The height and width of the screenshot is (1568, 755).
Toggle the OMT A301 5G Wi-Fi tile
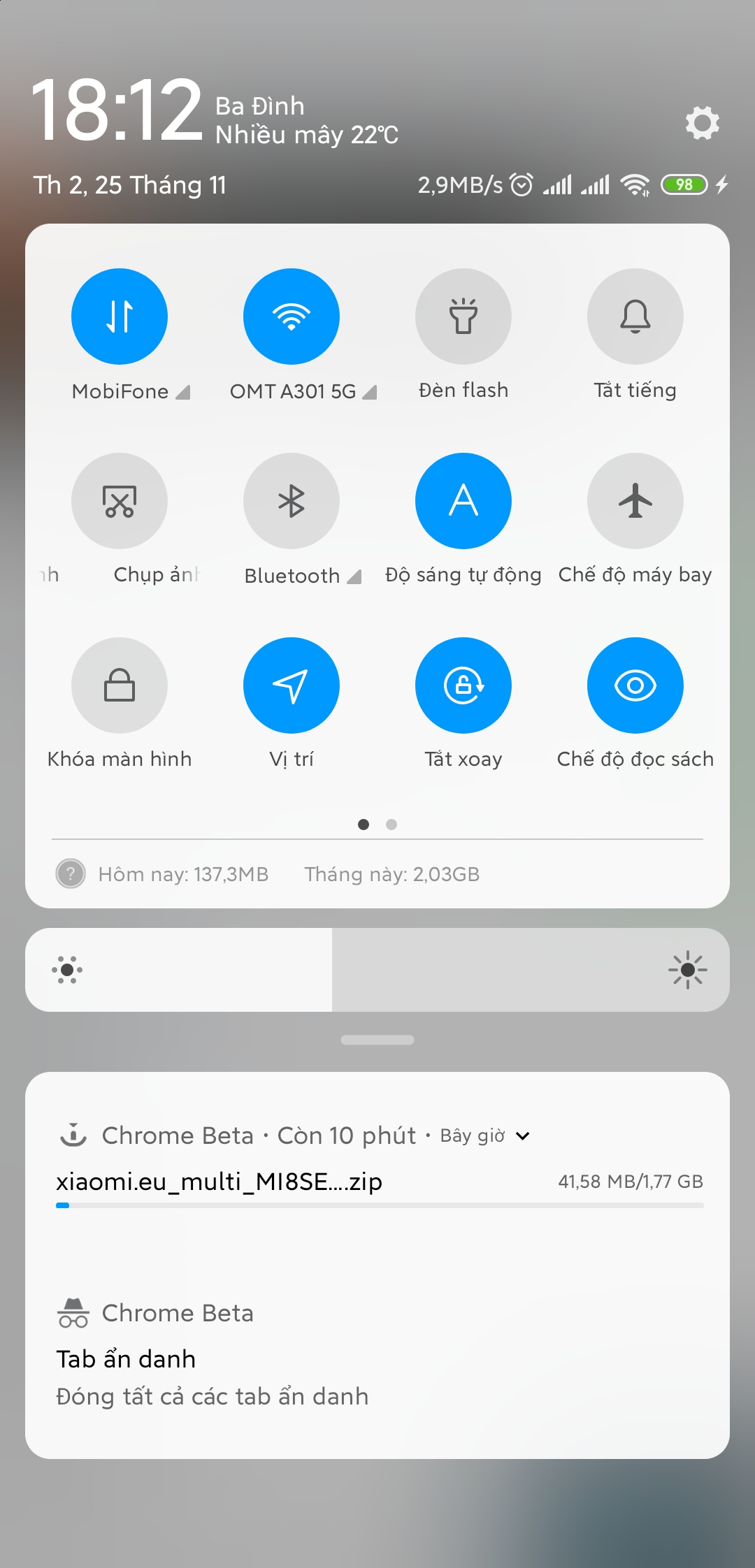click(292, 317)
